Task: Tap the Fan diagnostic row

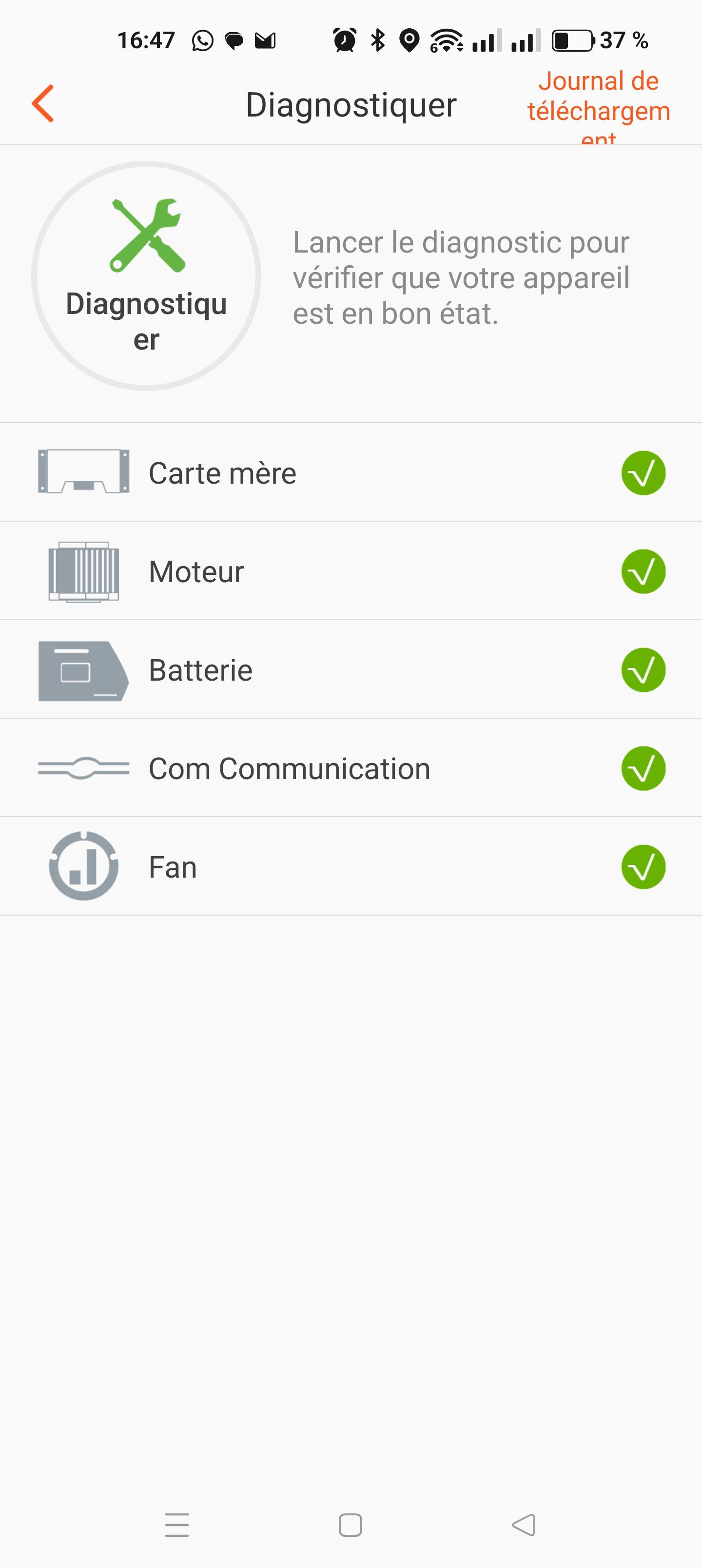Action: click(351, 867)
